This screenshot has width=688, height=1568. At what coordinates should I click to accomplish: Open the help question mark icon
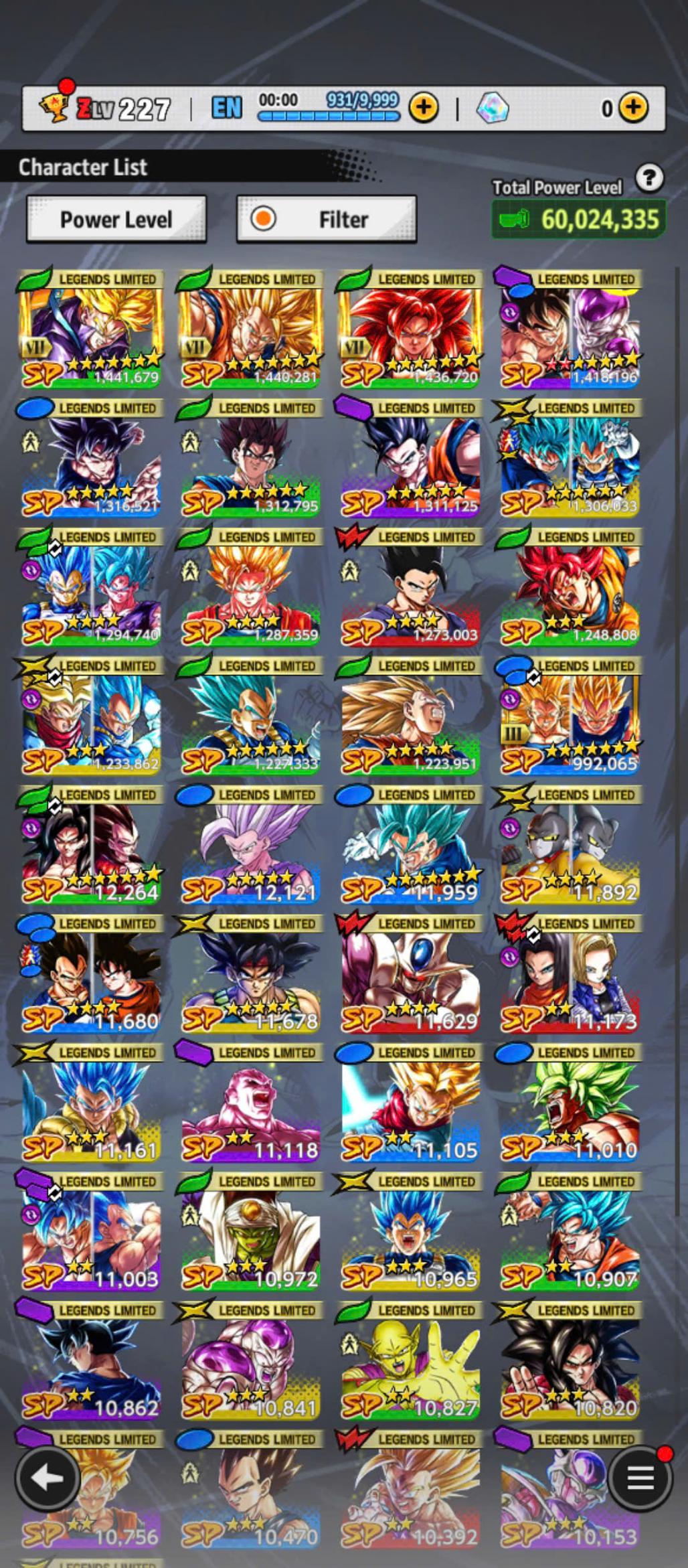click(649, 178)
